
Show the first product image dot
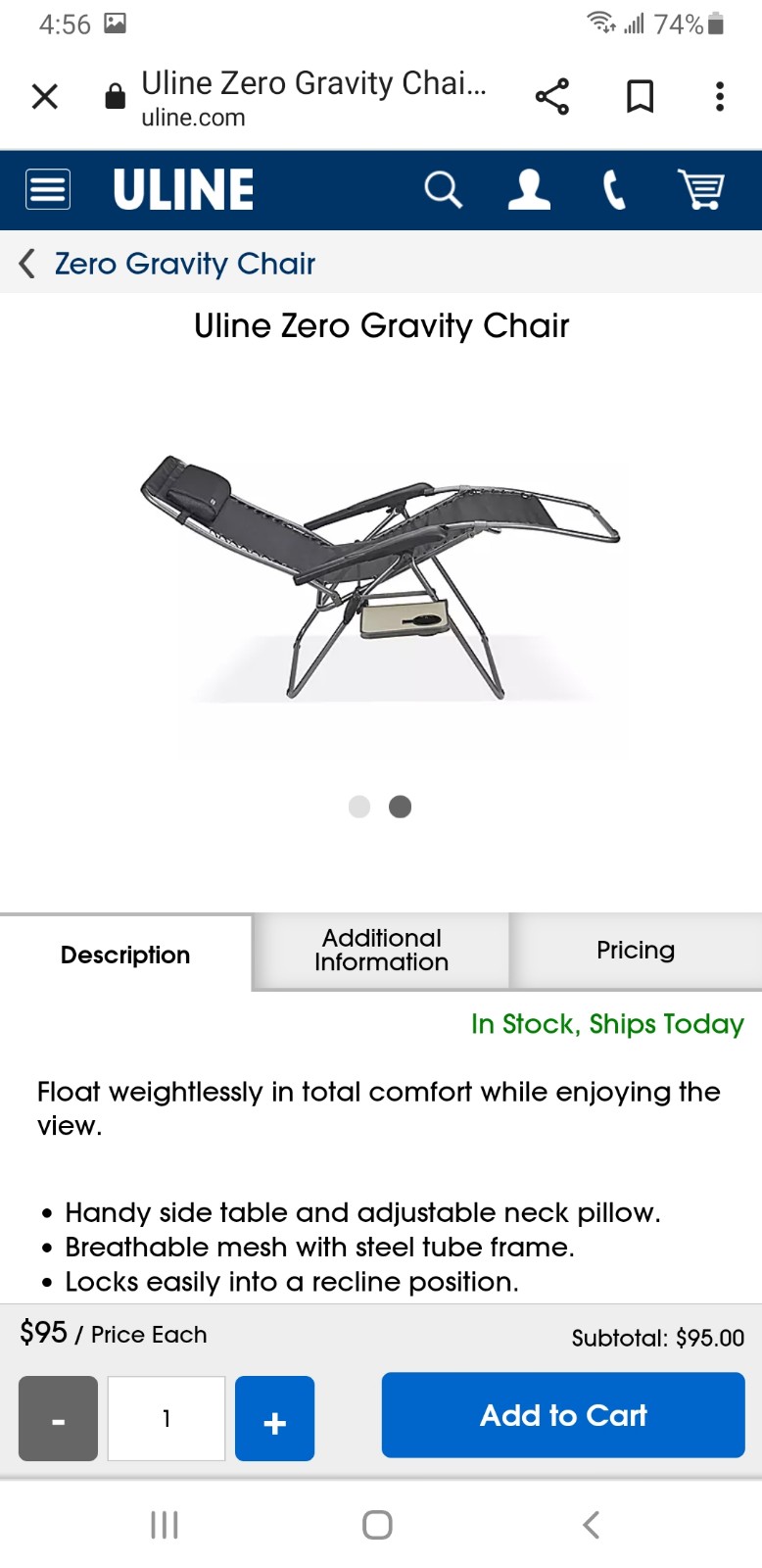pos(359,807)
